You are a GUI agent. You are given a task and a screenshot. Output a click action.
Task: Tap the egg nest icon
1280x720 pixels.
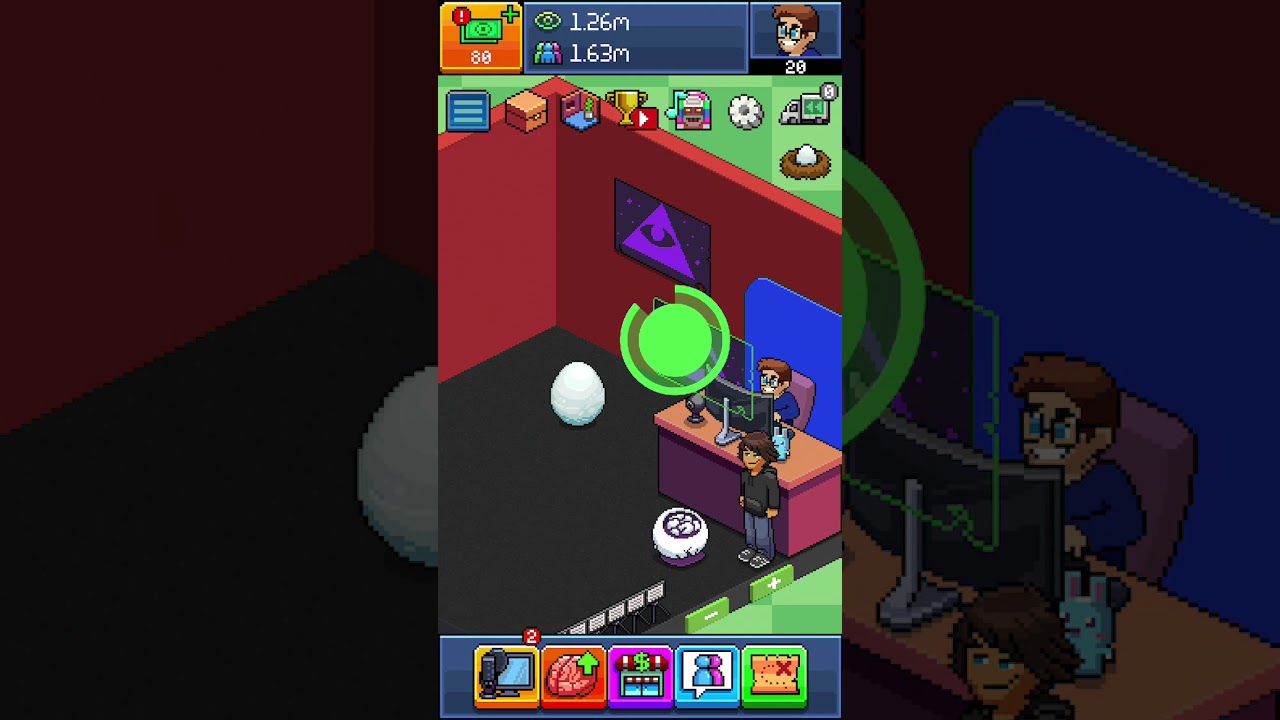tap(805, 161)
